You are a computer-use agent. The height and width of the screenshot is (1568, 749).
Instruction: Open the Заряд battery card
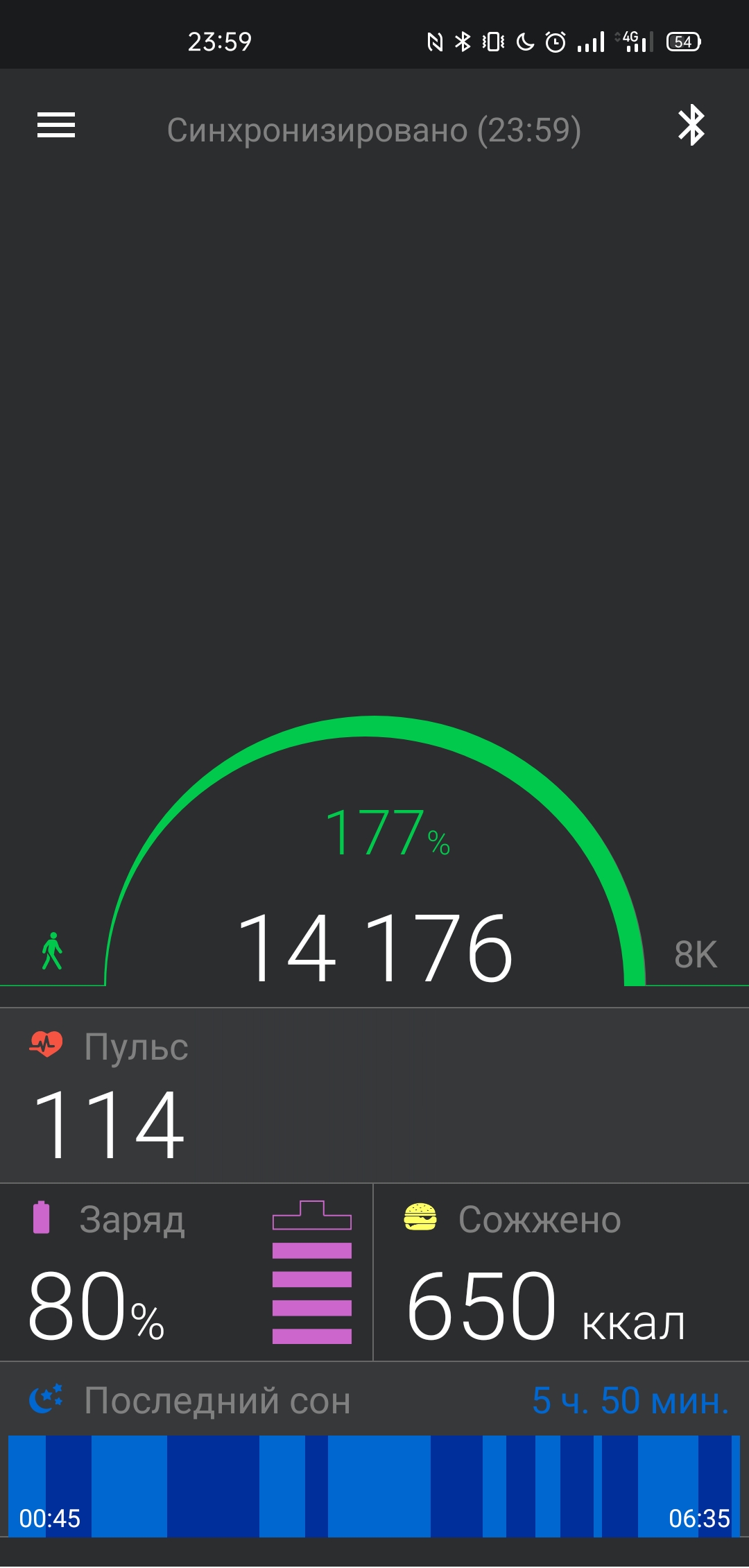pos(186,1273)
